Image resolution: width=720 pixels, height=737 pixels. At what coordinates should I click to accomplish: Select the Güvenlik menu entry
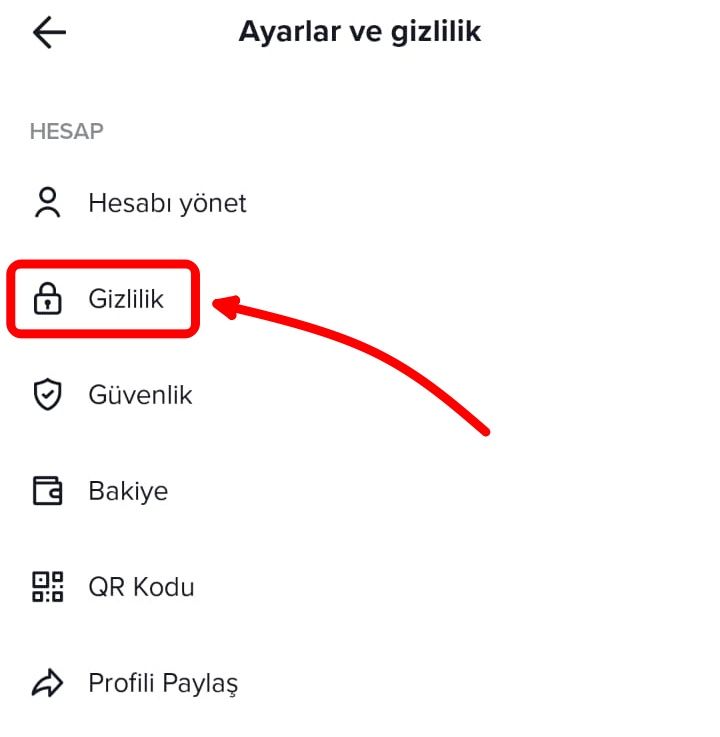tap(140, 394)
